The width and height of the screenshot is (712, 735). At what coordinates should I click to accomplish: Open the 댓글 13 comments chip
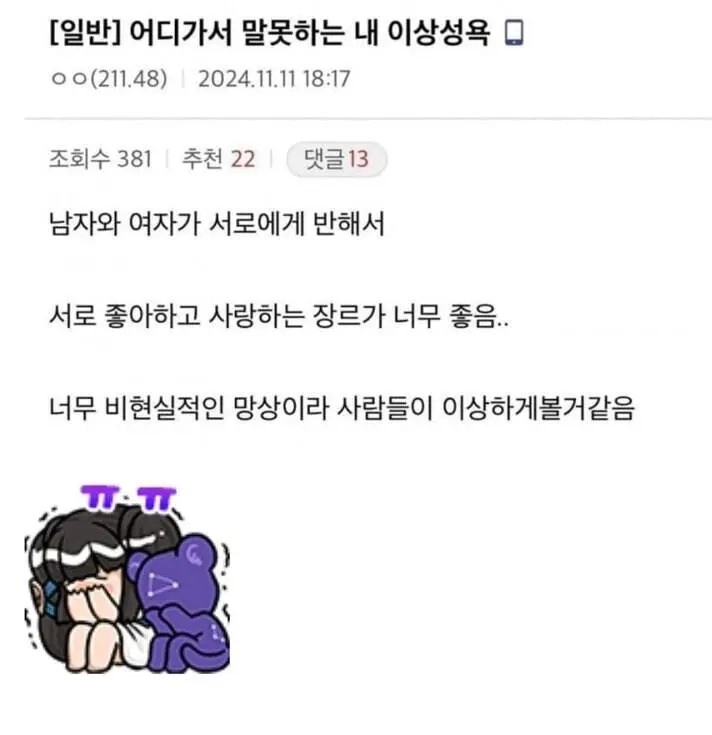[x=336, y=159]
